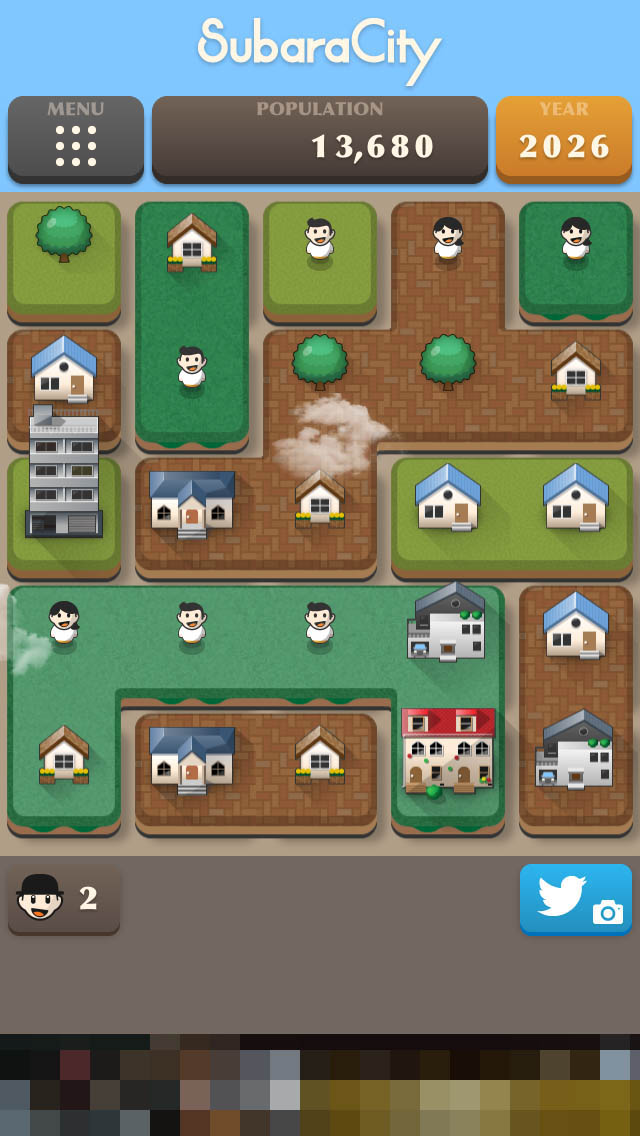Open the MENU button
The height and width of the screenshot is (1136, 640).
tap(76, 138)
